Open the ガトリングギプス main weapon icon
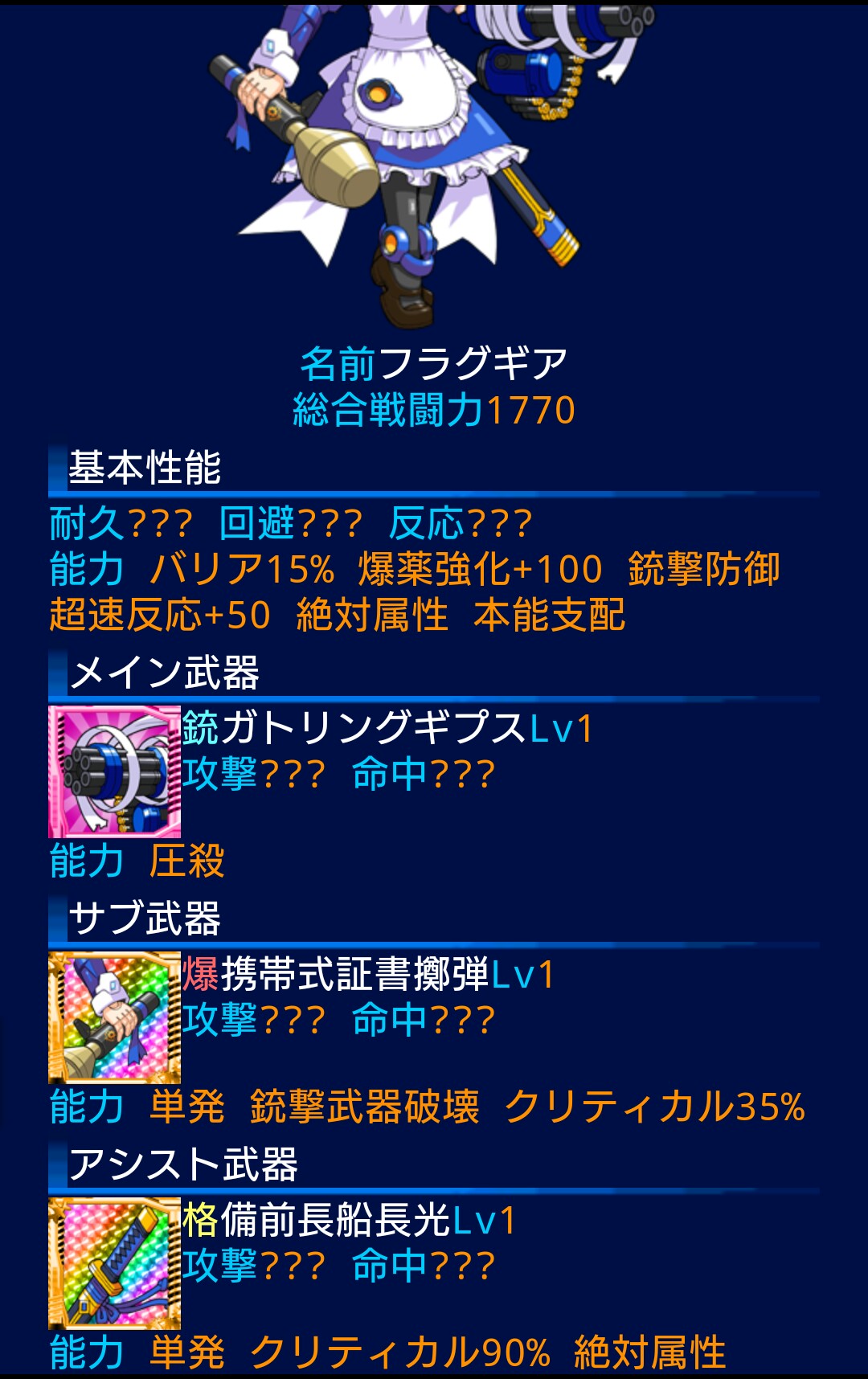This screenshot has width=868, height=1379. (x=114, y=771)
